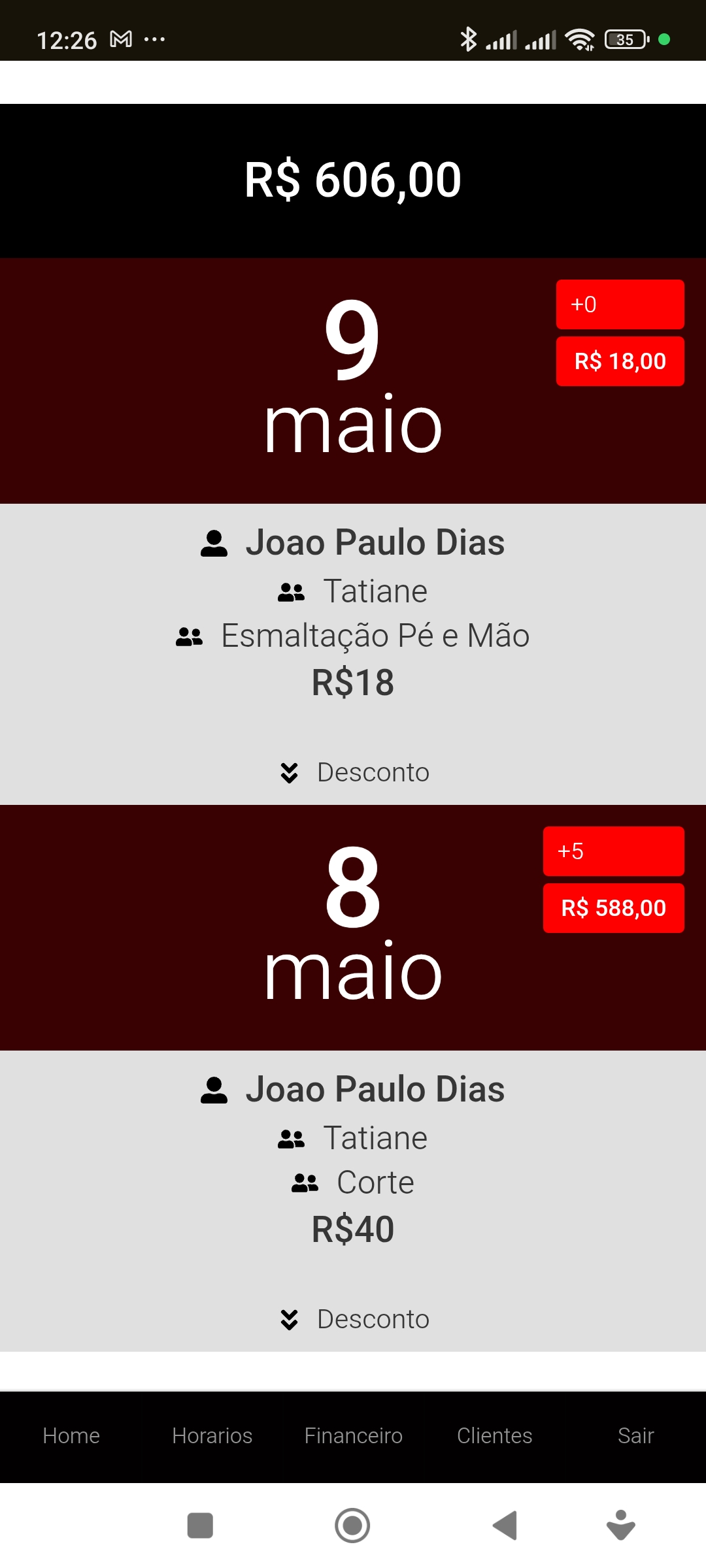Open recent apps from the navigation bar
This screenshot has width=706, height=1568.
coord(200,1526)
